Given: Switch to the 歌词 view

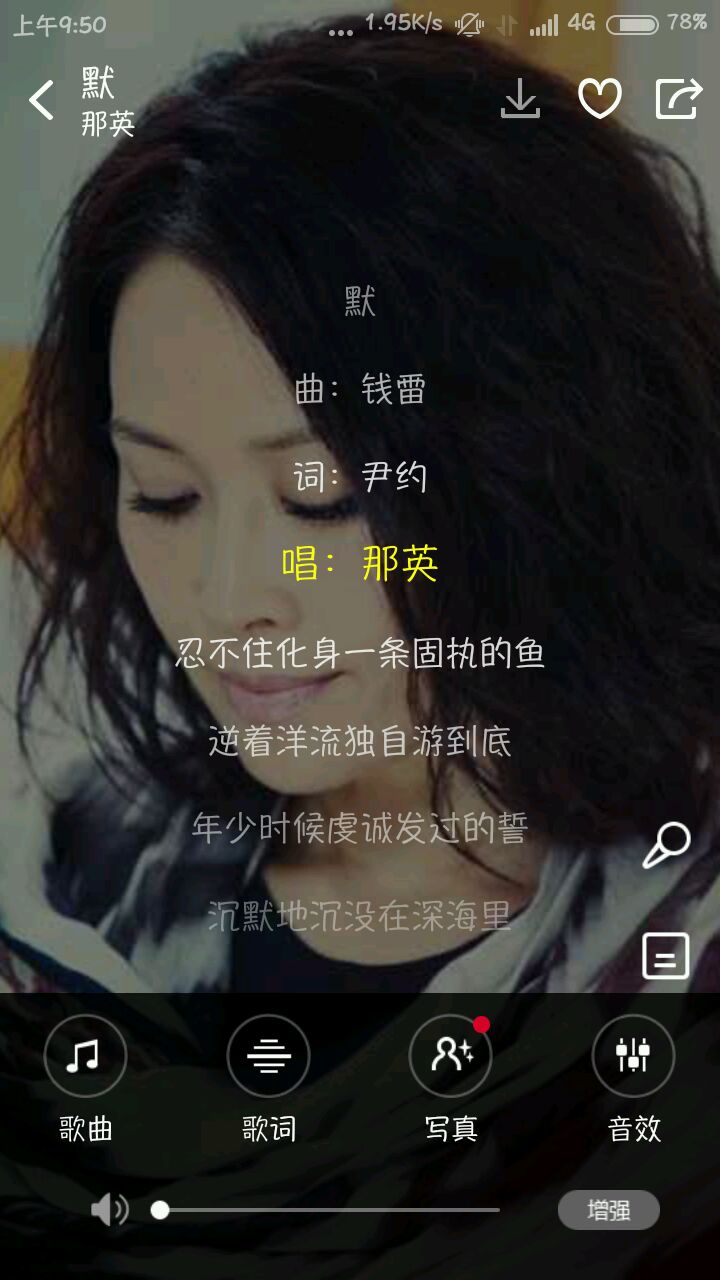Looking at the screenshot, I should pyautogui.click(x=268, y=1056).
